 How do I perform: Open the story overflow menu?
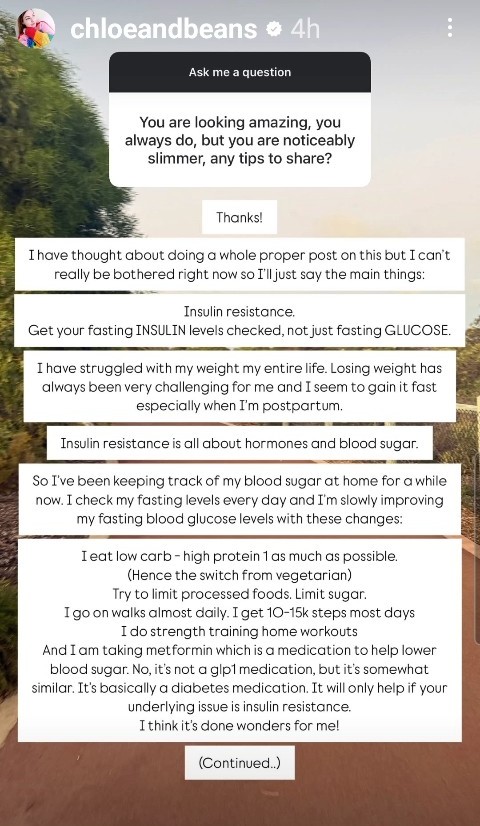pyautogui.click(x=449, y=27)
